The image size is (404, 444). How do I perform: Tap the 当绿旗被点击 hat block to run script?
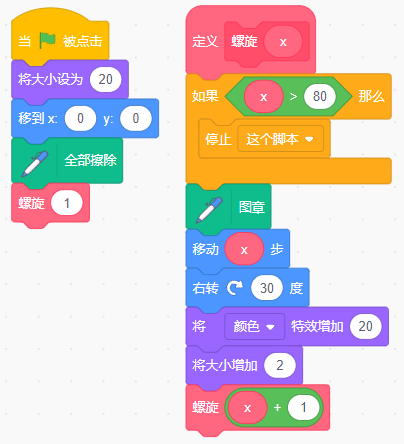tap(60, 37)
